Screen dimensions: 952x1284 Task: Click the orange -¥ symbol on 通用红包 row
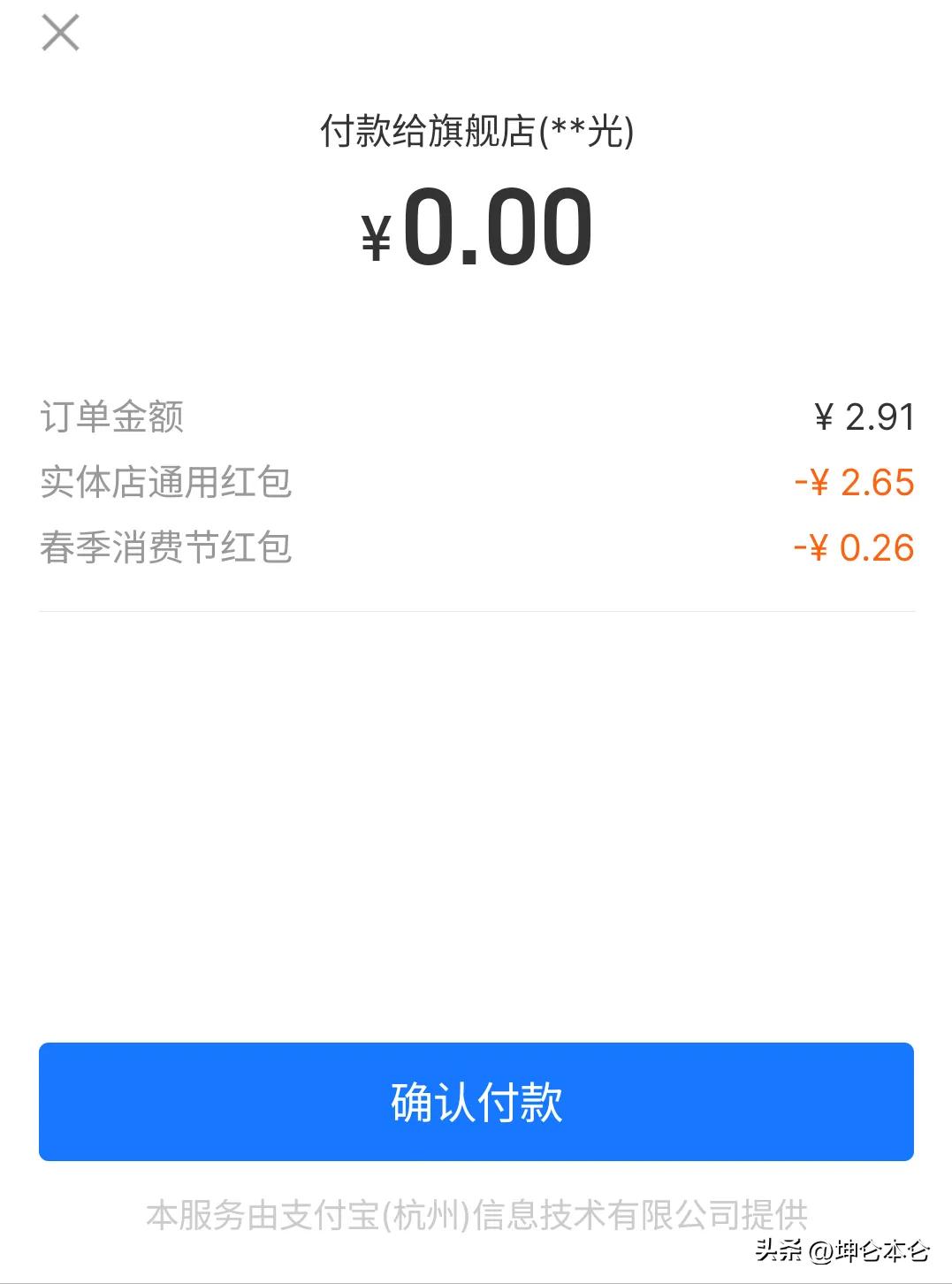click(x=809, y=483)
